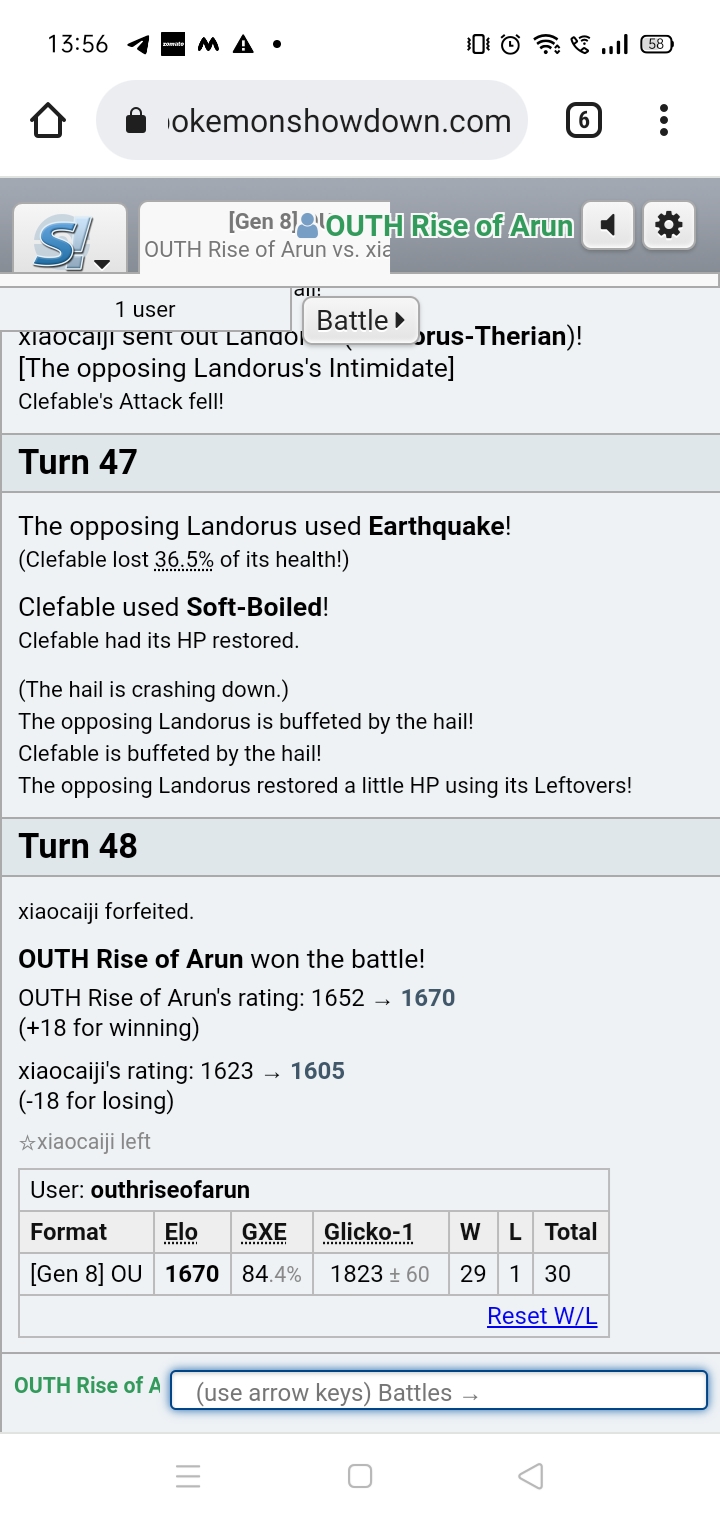The image size is (720, 1520).
Task: Open the browser overflow menu
Action: (x=664, y=121)
